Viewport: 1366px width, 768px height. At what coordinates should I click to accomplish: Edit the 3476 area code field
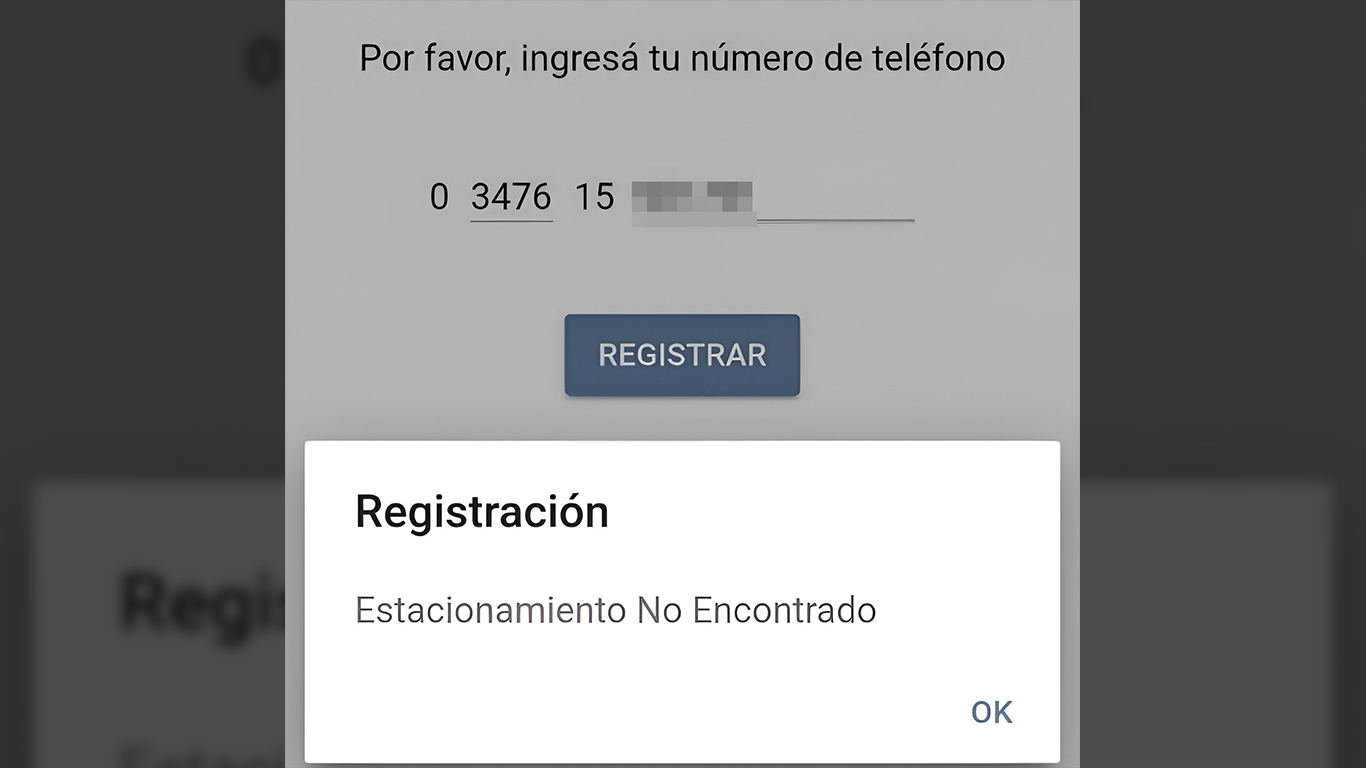pyautogui.click(x=511, y=197)
